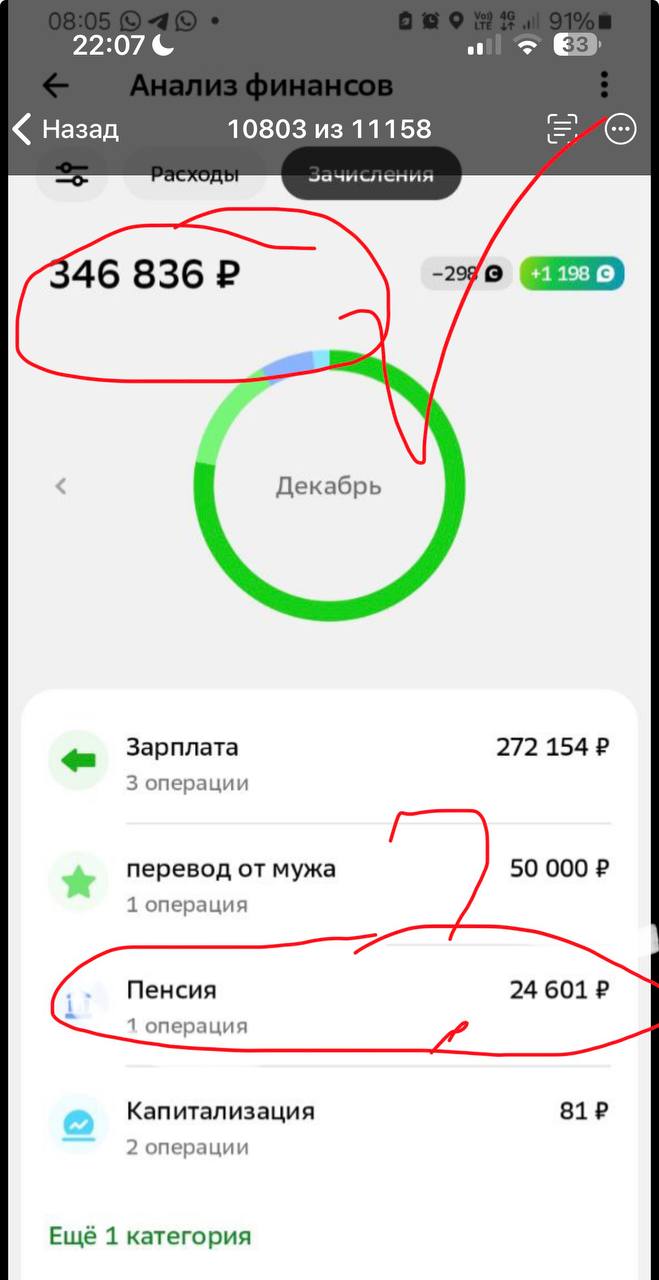Recognize text in the viewed image
659x1280 pixels.
(563, 129)
